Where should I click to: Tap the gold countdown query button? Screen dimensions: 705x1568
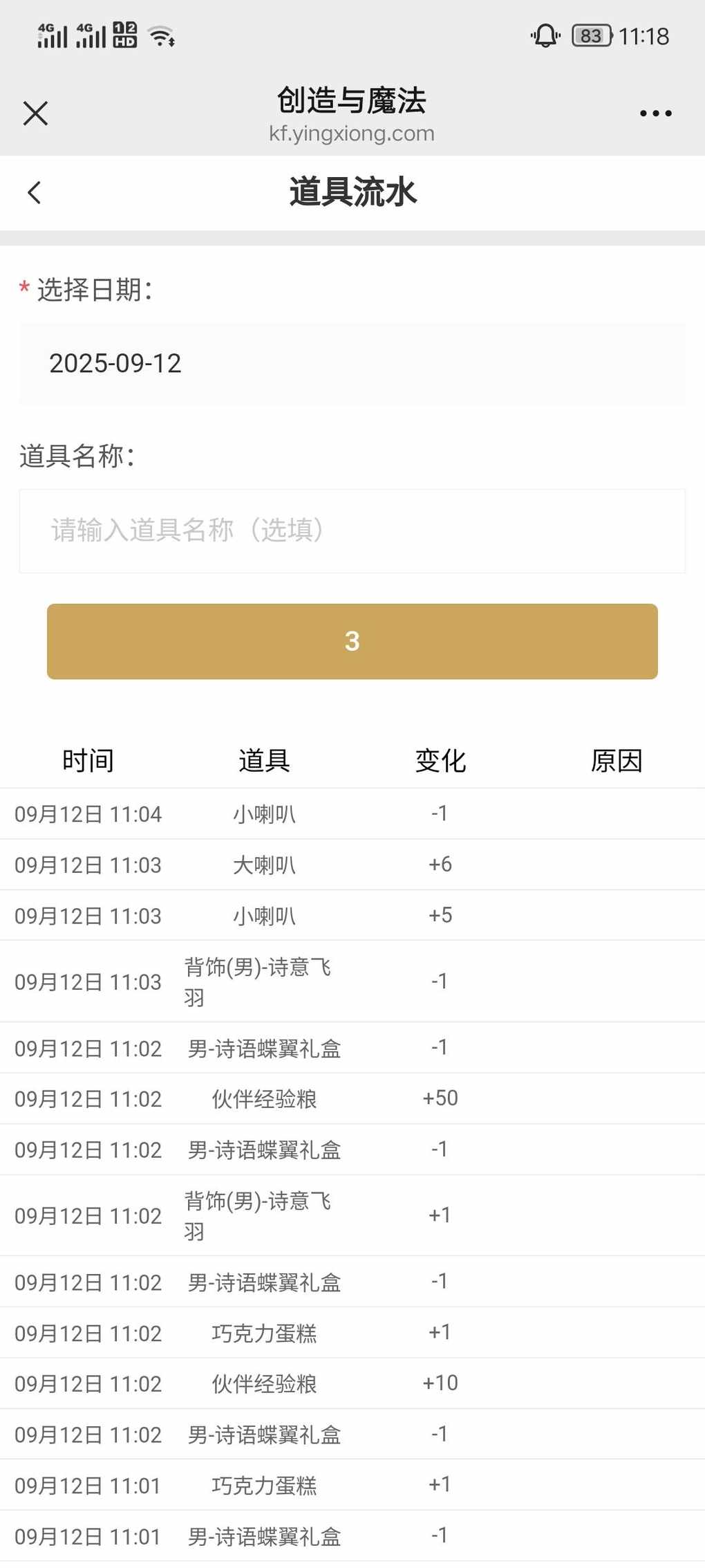[352, 641]
